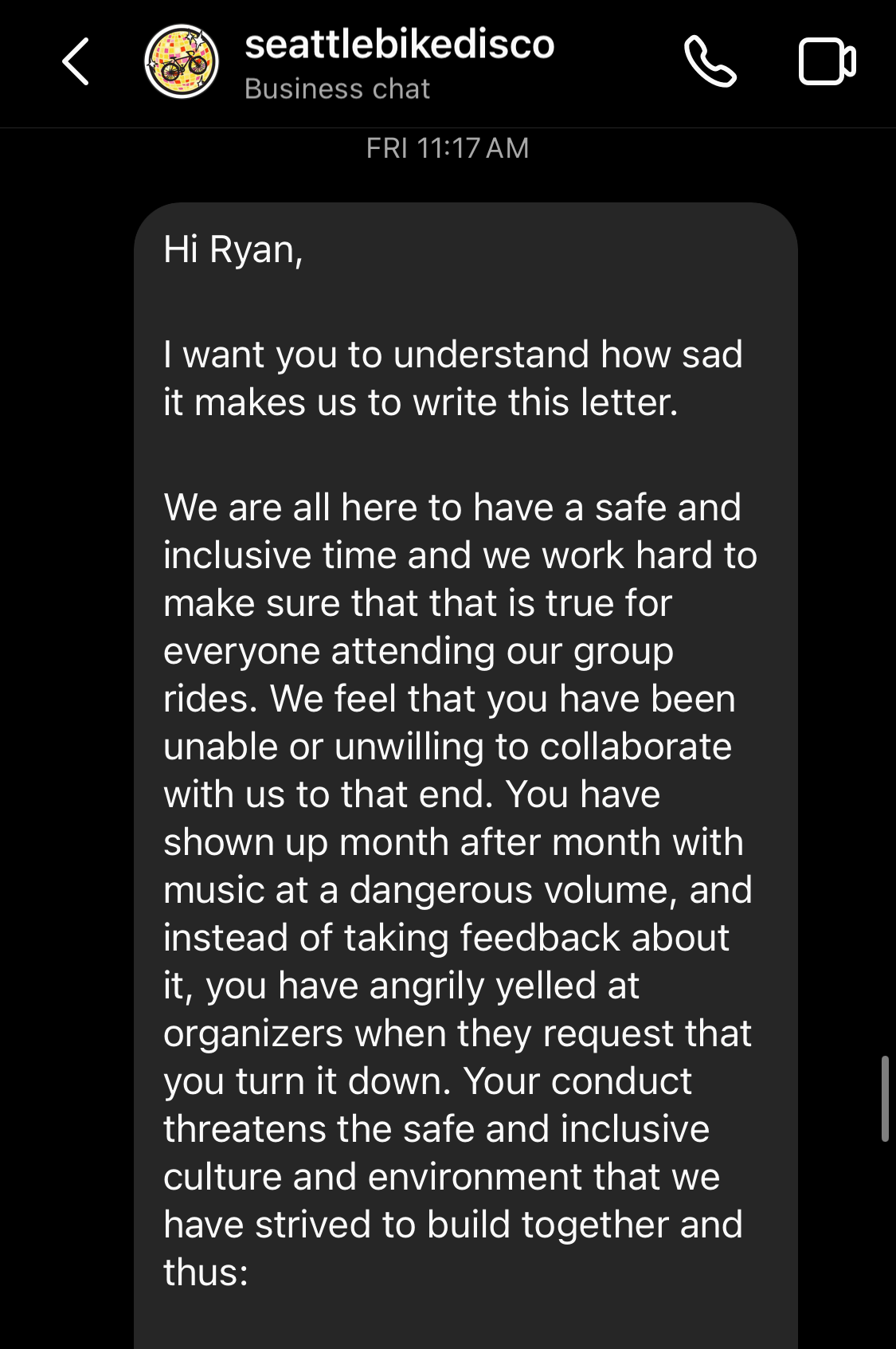The image size is (896, 1349).
Task: Go back to the inbox list
Action: 76,61
